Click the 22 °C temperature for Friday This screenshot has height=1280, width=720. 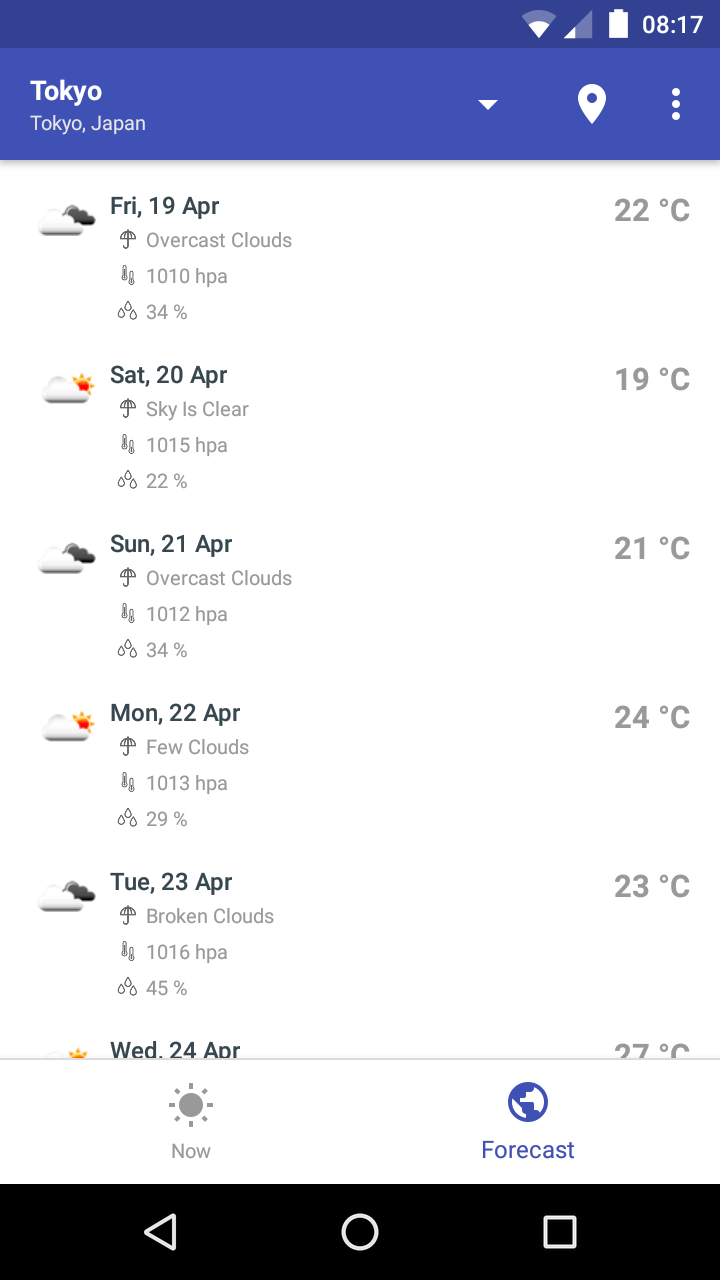coord(652,209)
